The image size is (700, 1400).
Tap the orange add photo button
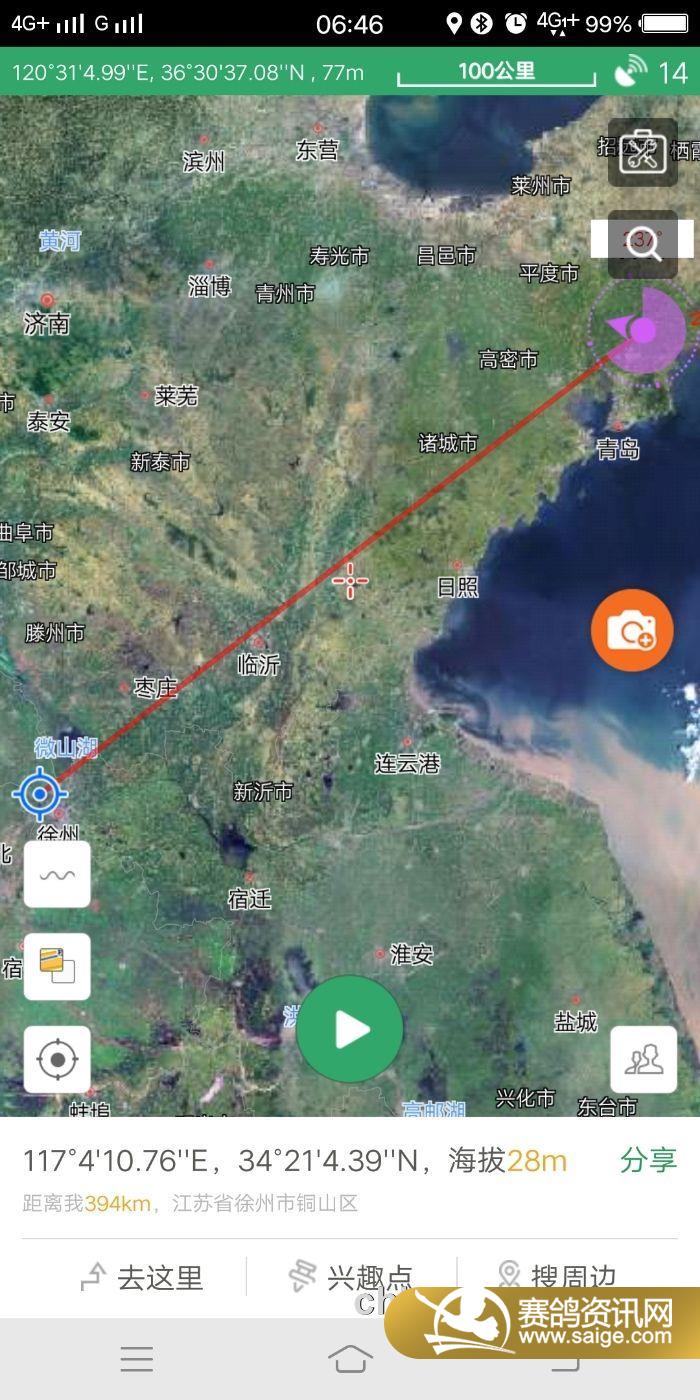[632, 630]
